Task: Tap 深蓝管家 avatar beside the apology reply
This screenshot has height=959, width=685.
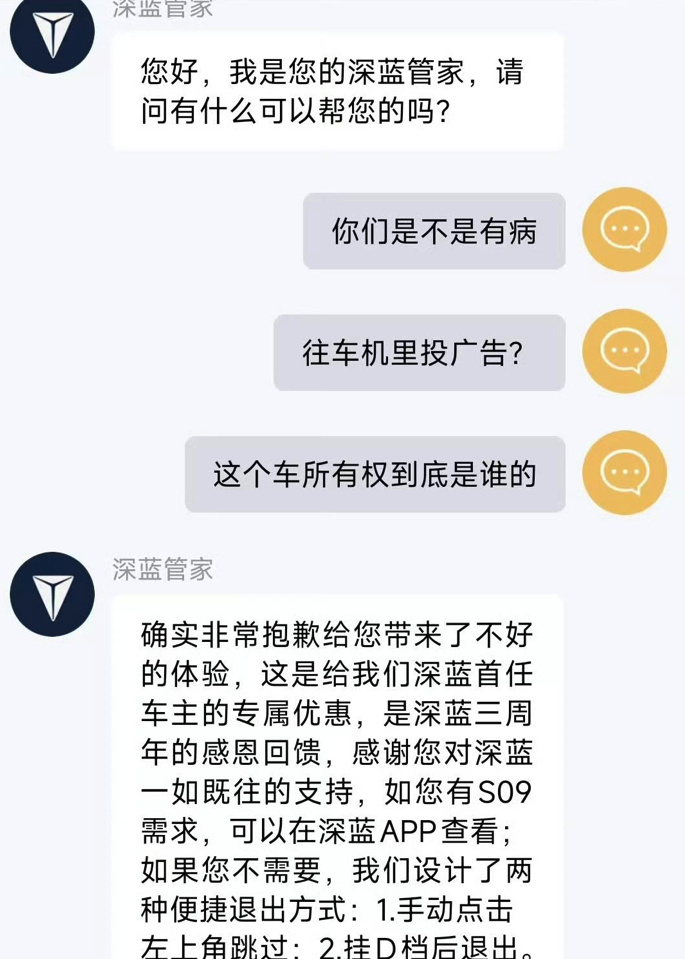Action: pos(52,594)
